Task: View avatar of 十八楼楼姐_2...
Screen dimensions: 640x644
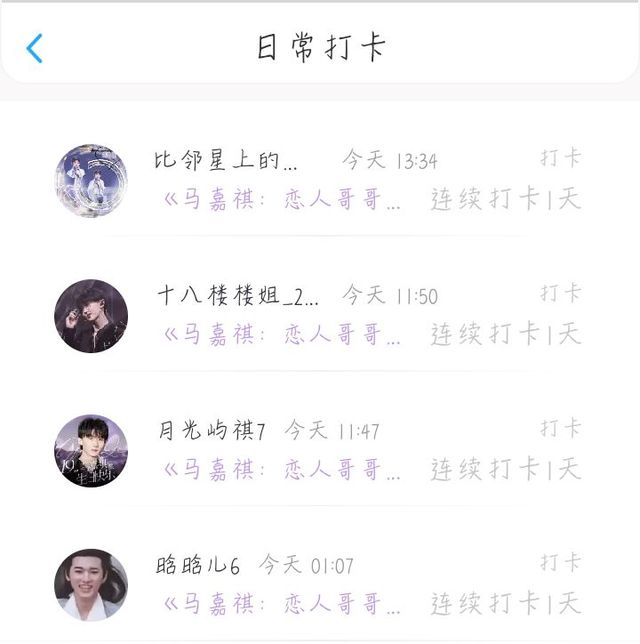Action: click(x=91, y=316)
